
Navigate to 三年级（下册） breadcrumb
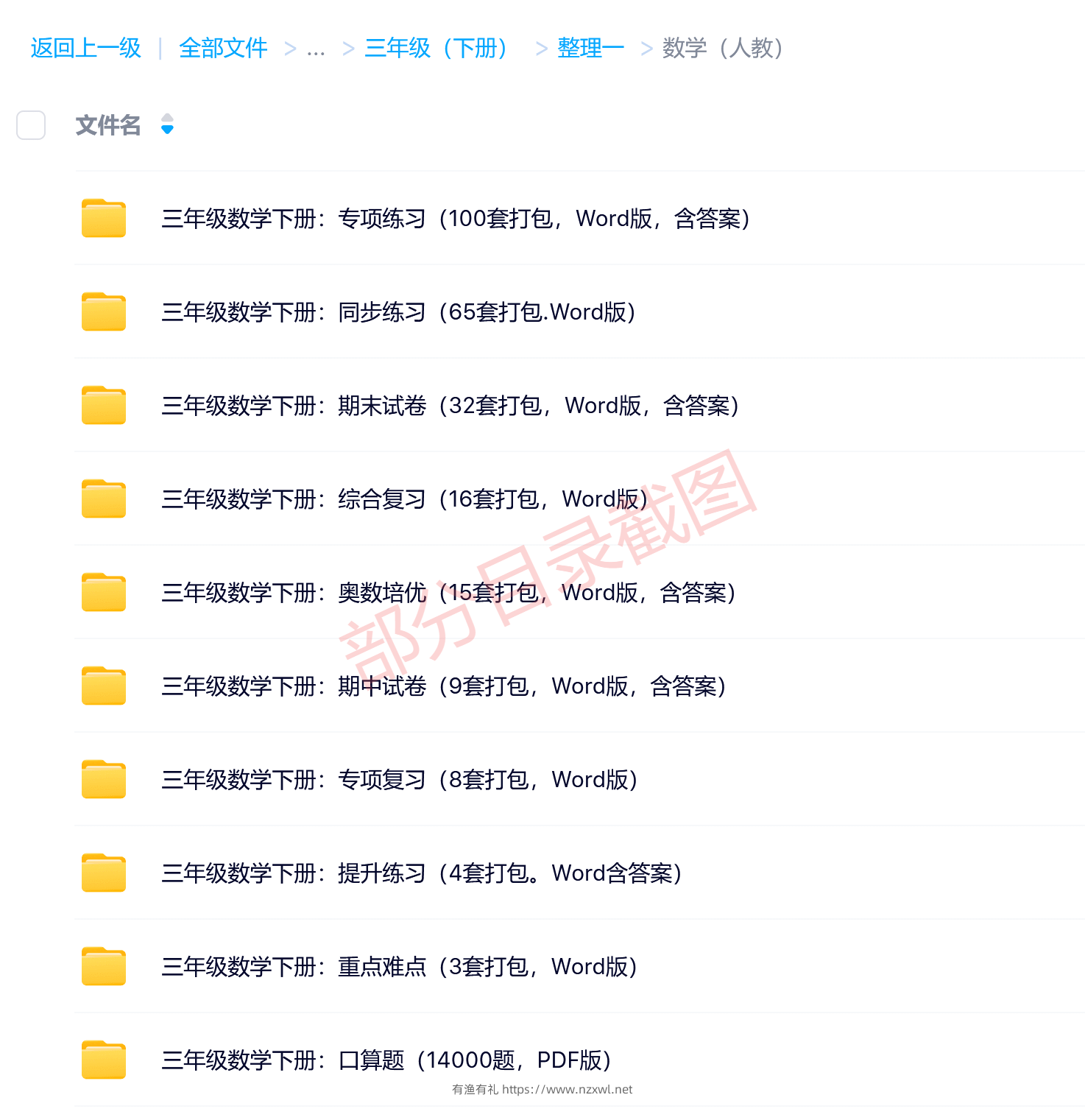[436, 49]
